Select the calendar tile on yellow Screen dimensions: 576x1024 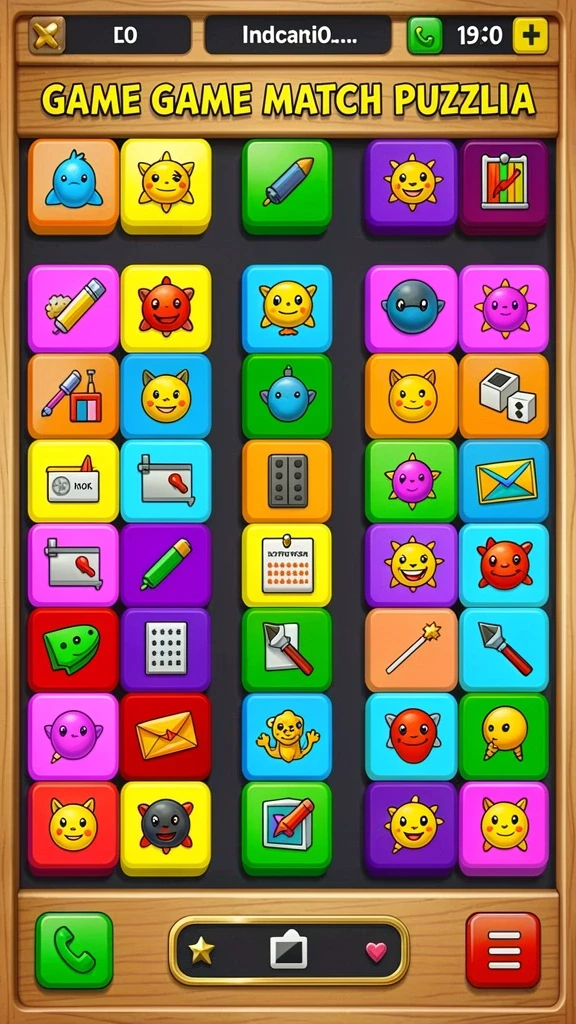287,565
